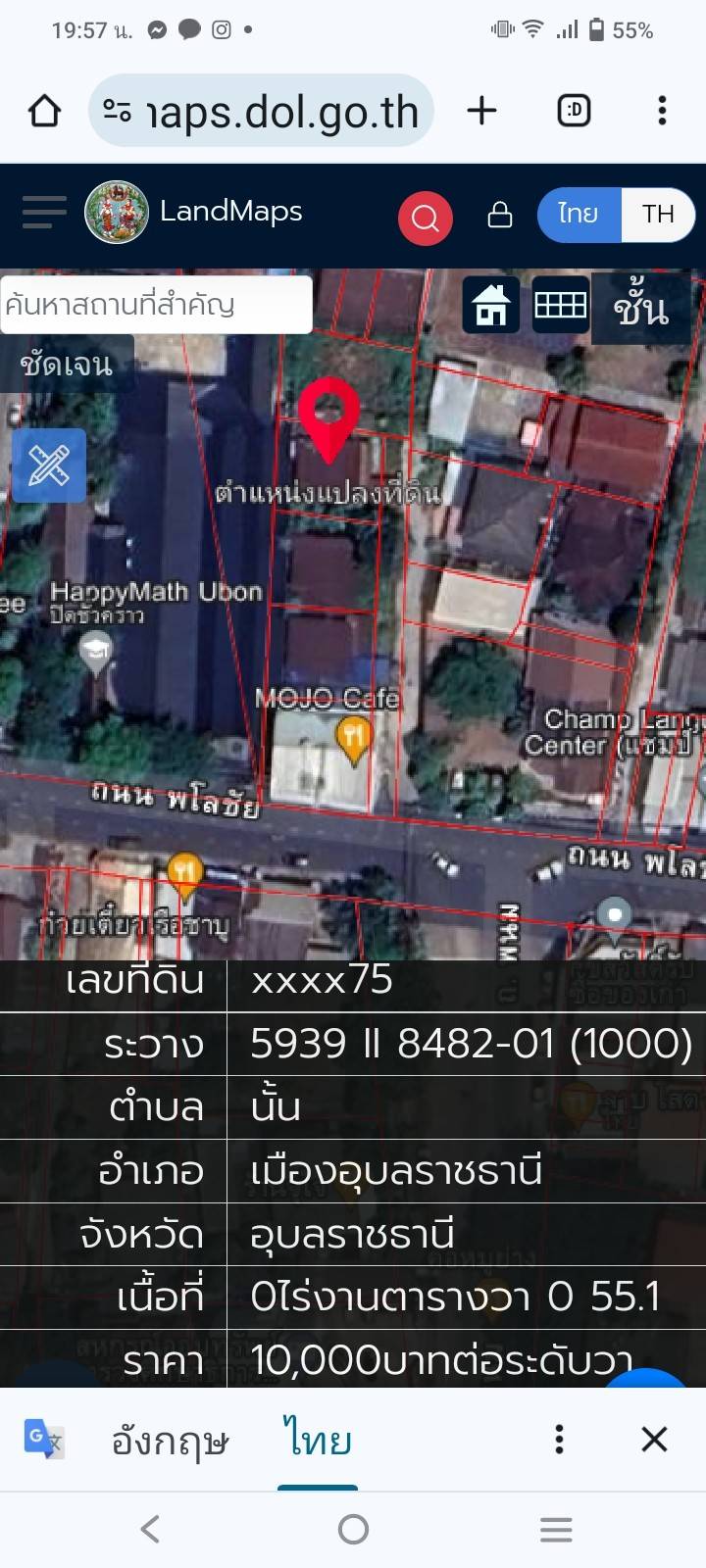706x1568 pixels.
Task: Open the ruler and pencil measurement tool
Action: point(49,465)
